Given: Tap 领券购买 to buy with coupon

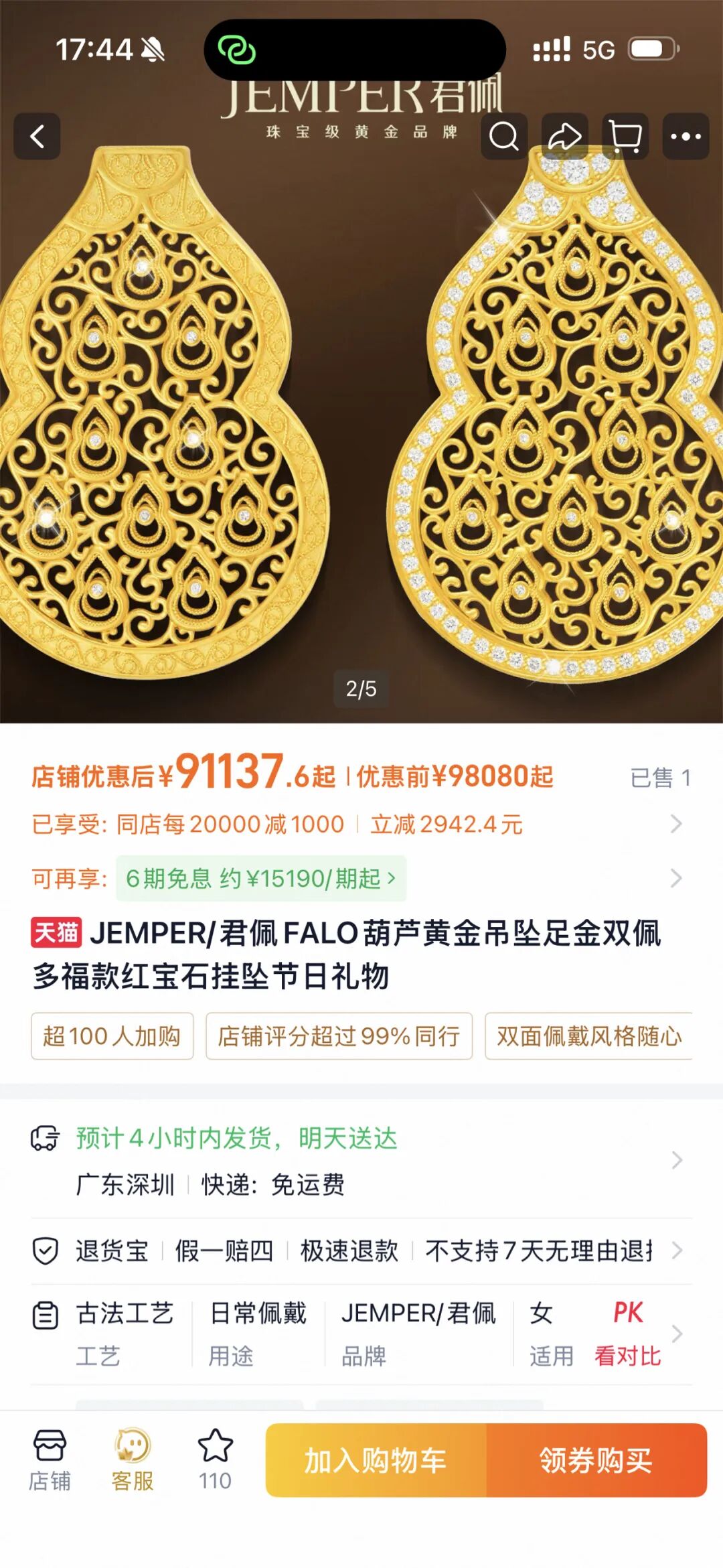Looking at the screenshot, I should (596, 1461).
